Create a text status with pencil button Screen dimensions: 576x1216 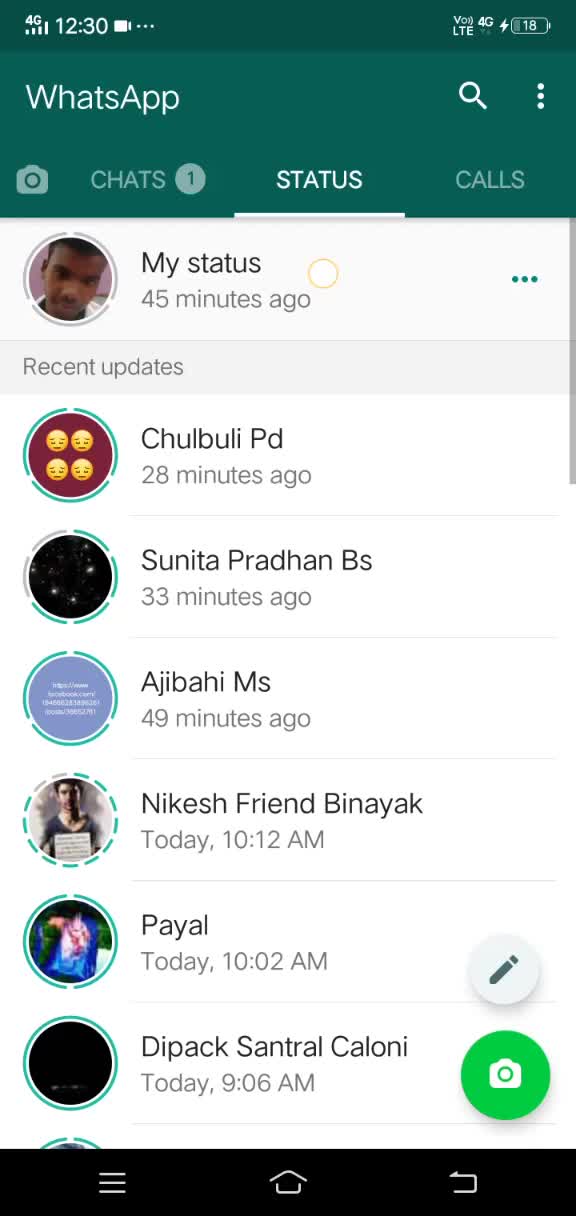(x=504, y=968)
